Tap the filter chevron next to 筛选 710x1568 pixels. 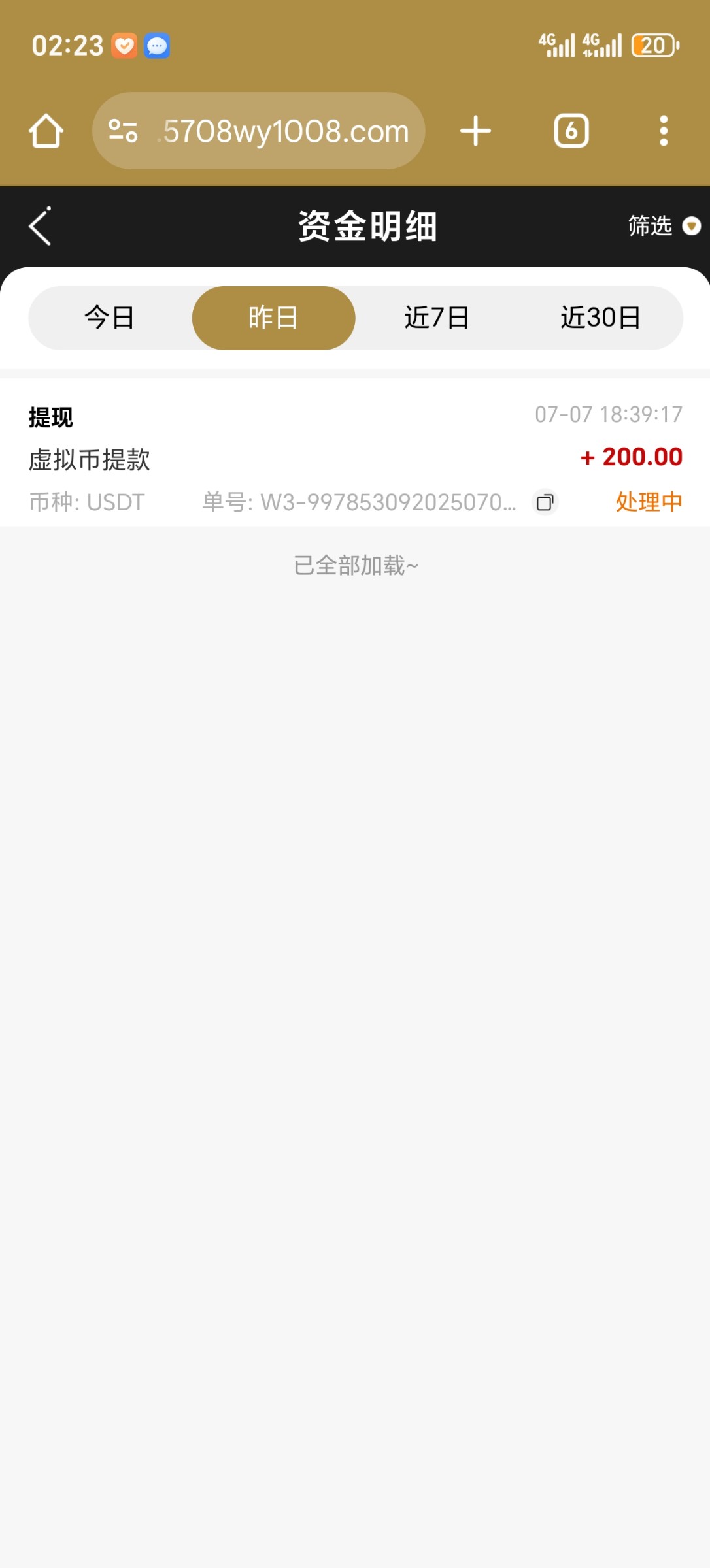pyautogui.click(x=692, y=226)
